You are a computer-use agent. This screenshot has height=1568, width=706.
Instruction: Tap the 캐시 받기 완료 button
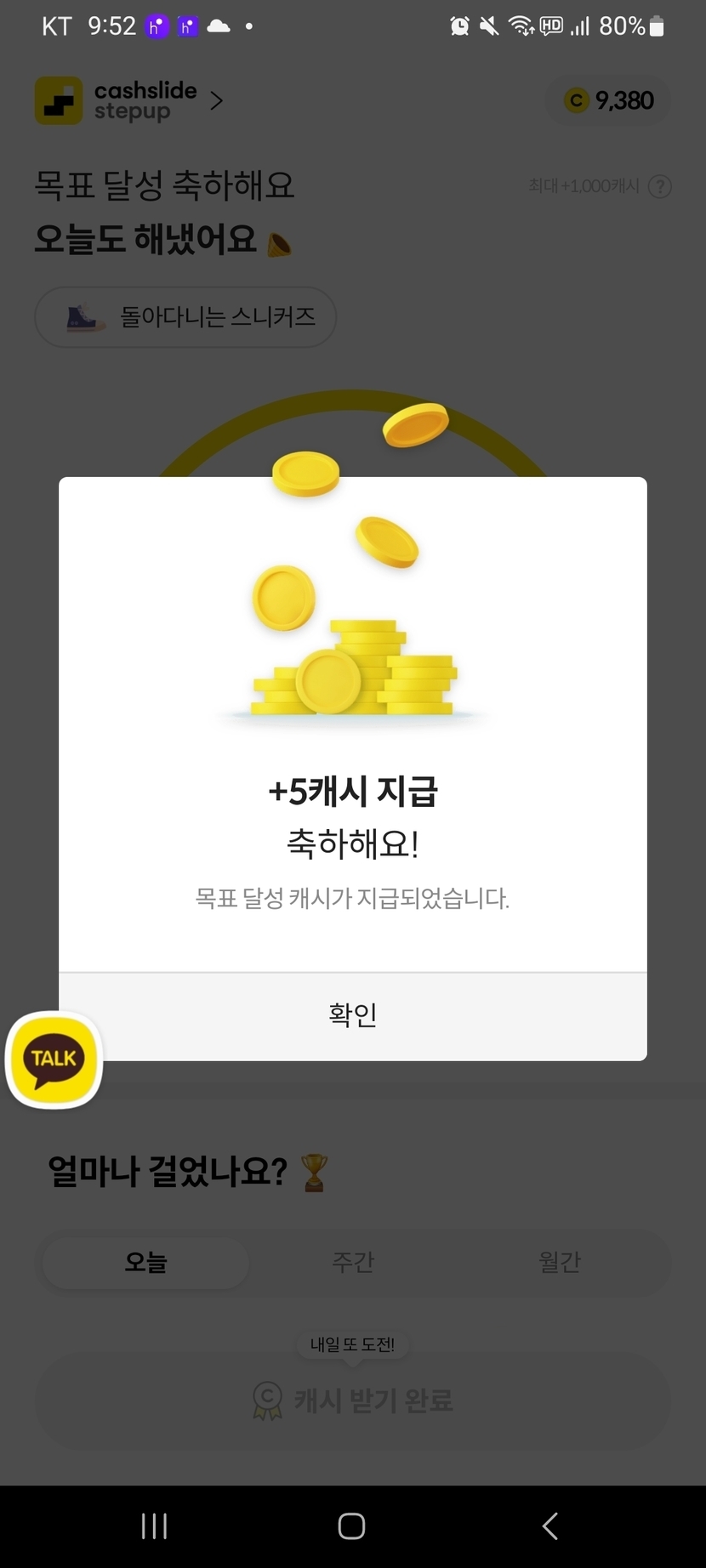[x=353, y=1400]
